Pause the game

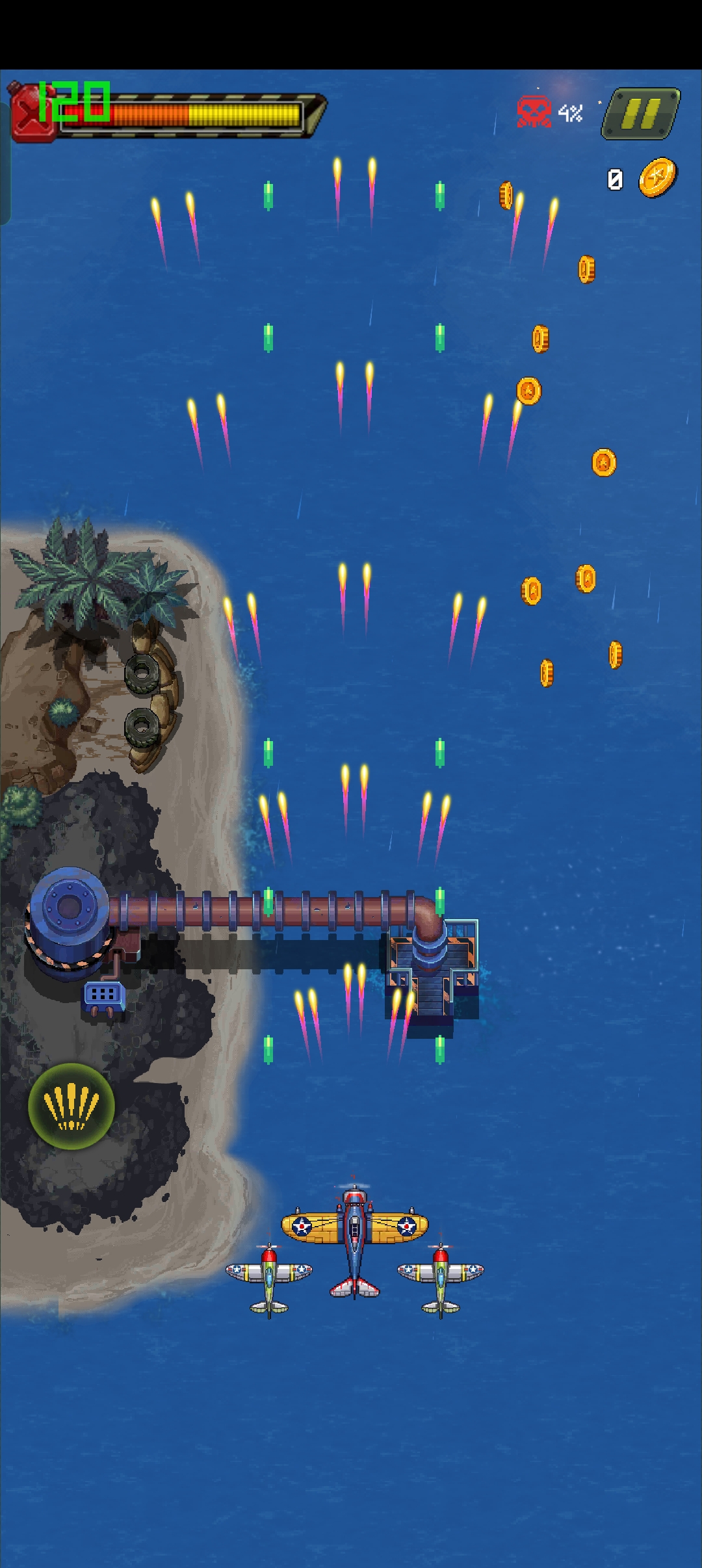click(x=641, y=114)
